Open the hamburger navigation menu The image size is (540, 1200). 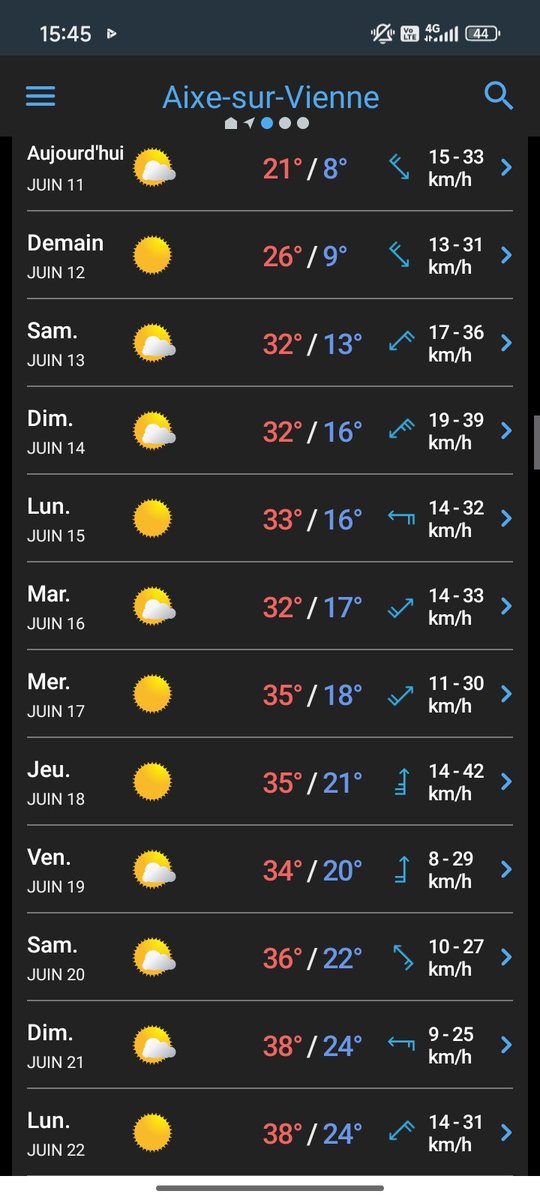pos(40,96)
